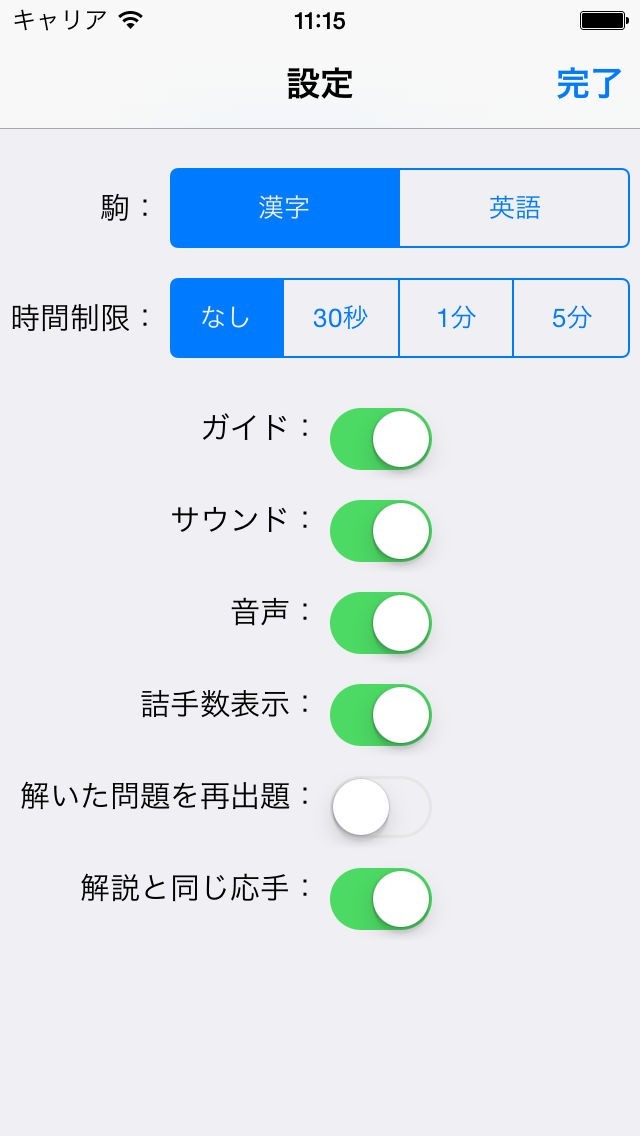Select 漢字 for piece display
The image size is (640, 1136).
285,208
